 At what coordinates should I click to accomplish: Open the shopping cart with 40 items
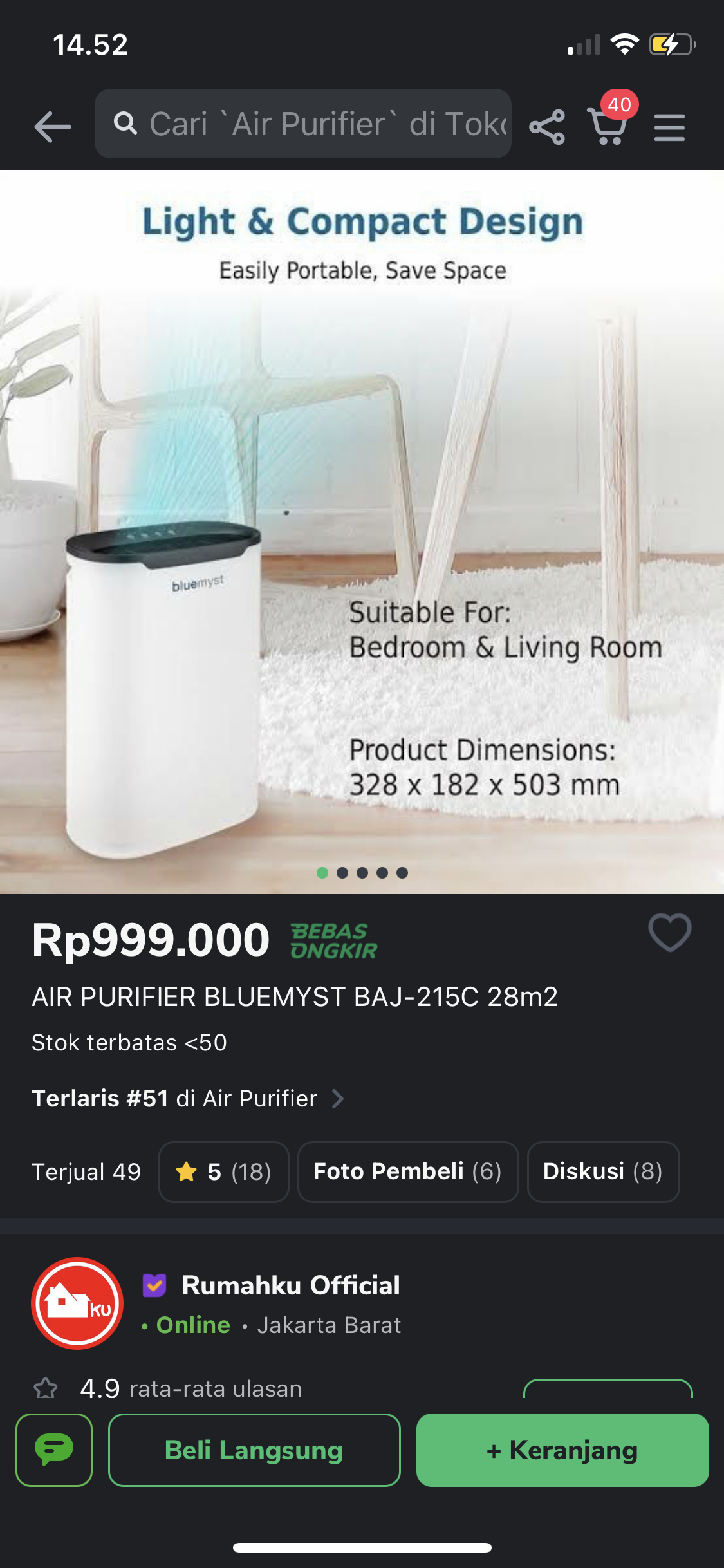coord(608,126)
